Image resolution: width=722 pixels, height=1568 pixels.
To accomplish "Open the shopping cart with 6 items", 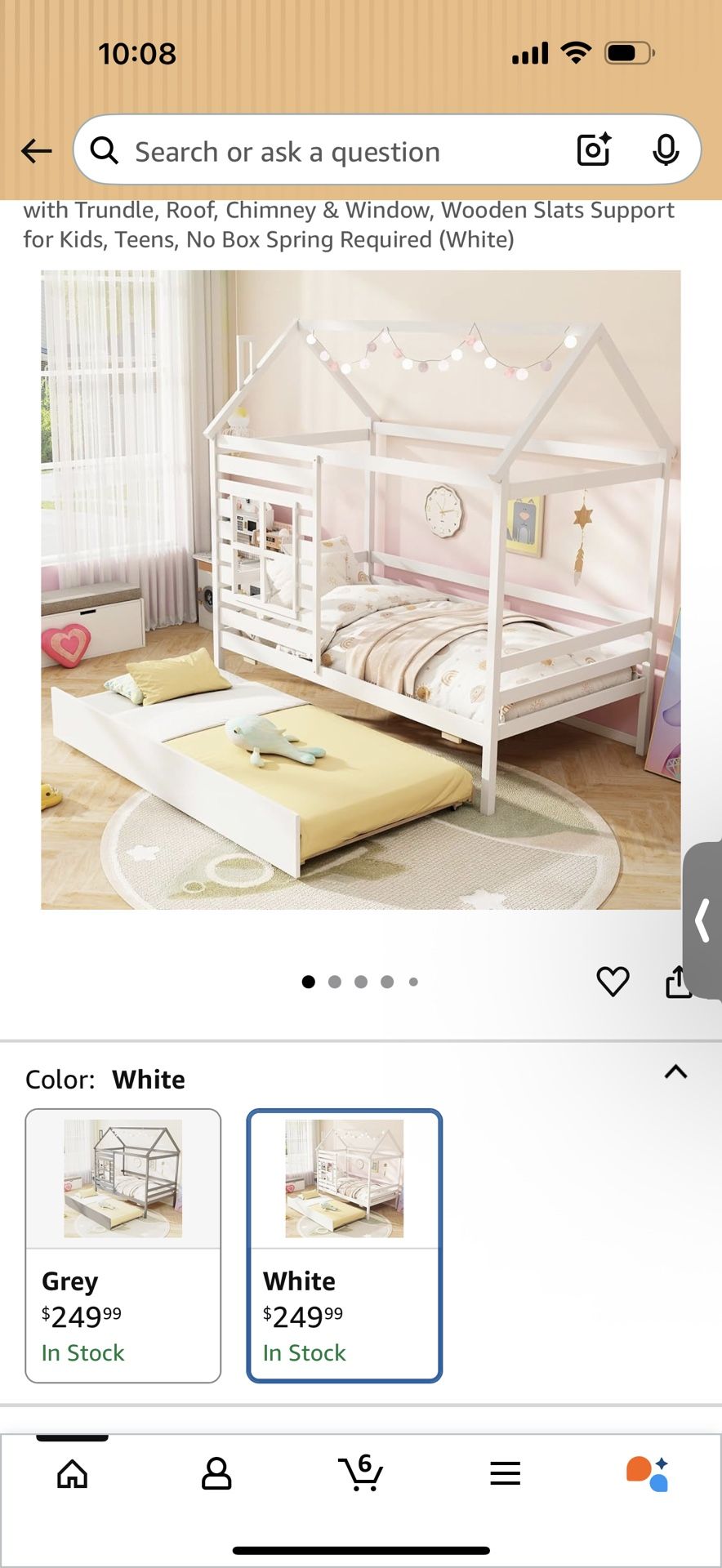I will click(x=360, y=1474).
